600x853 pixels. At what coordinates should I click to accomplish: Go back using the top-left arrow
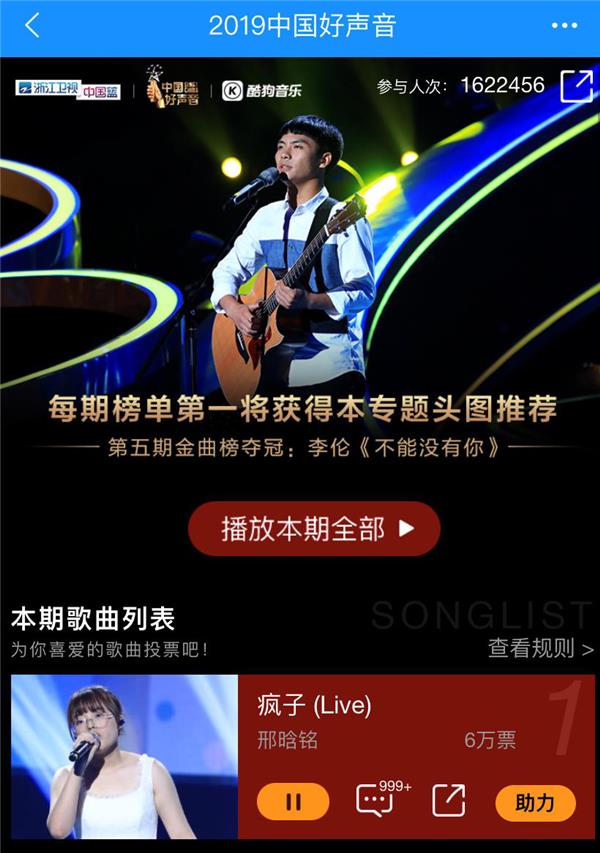pos(32,26)
